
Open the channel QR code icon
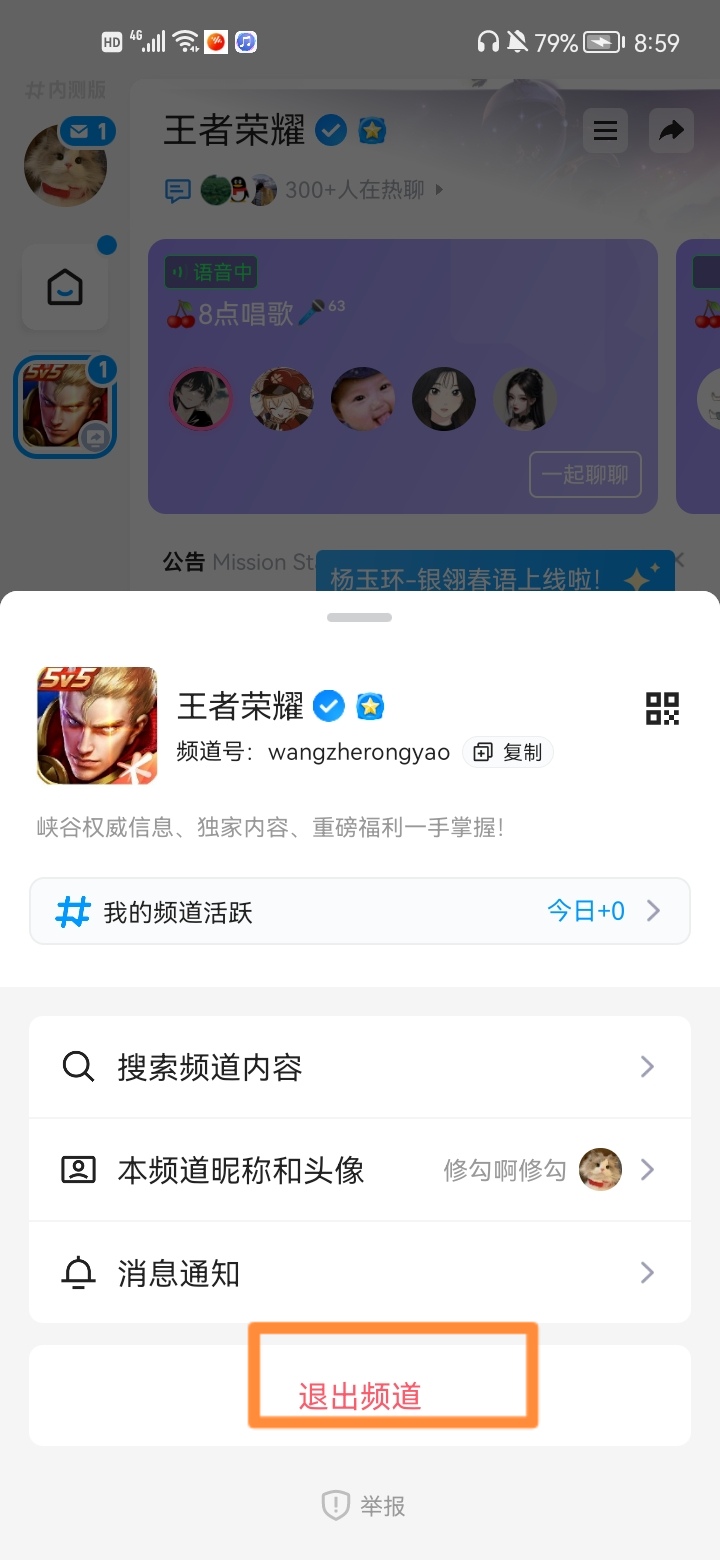pyautogui.click(x=662, y=708)
